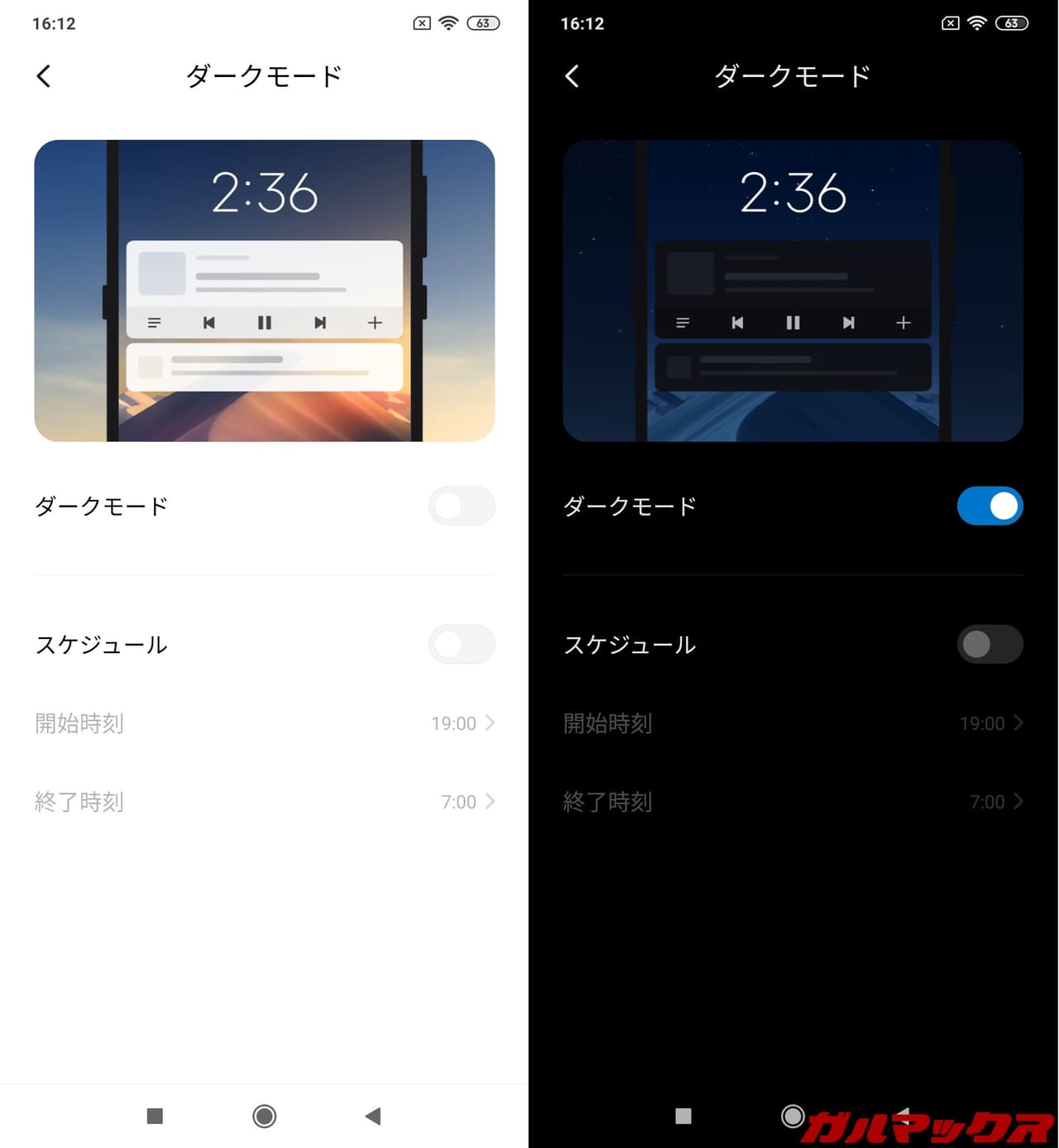
Task: Enable the ダークモード toggle on the light screen
Action: pos(461,506)
